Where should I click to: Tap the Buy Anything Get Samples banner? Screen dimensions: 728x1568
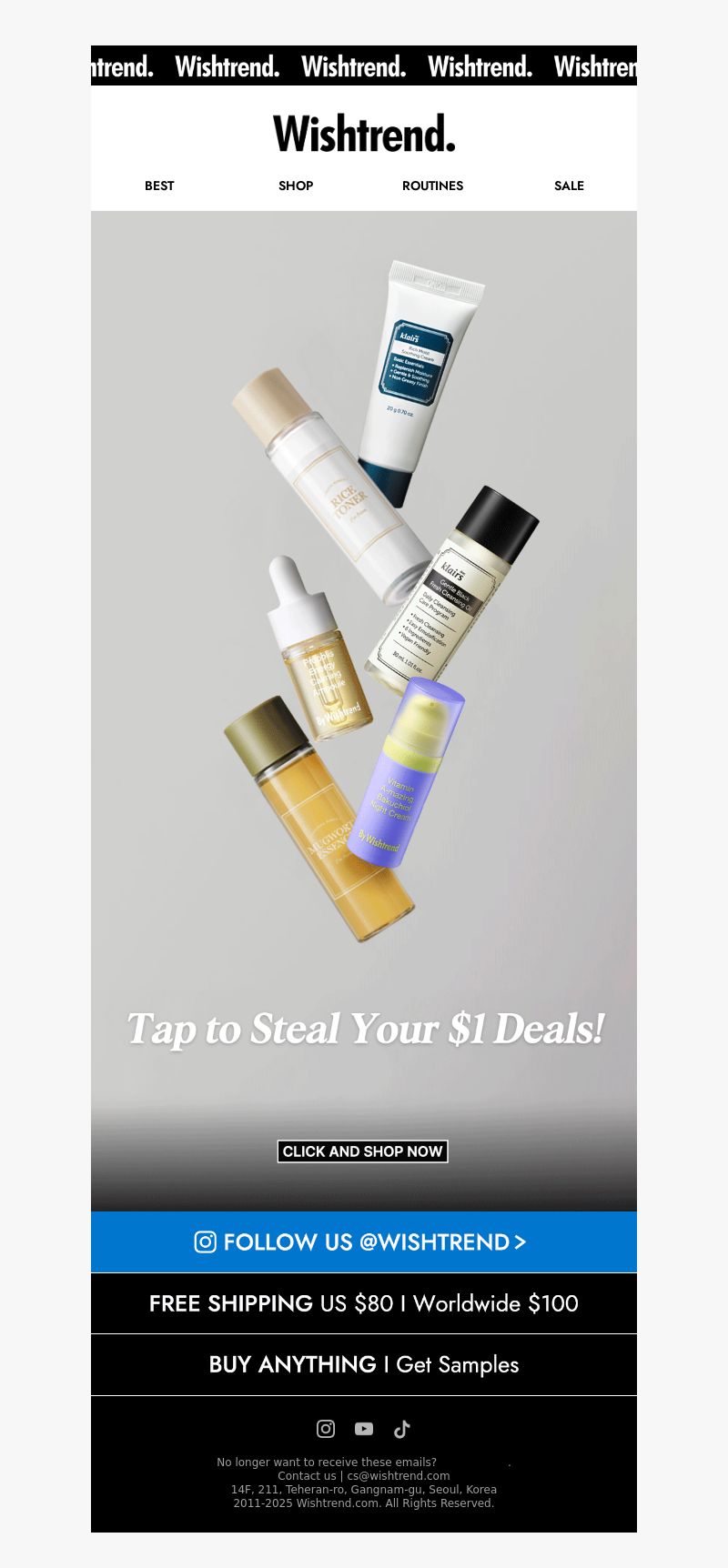click(364, 1364)
